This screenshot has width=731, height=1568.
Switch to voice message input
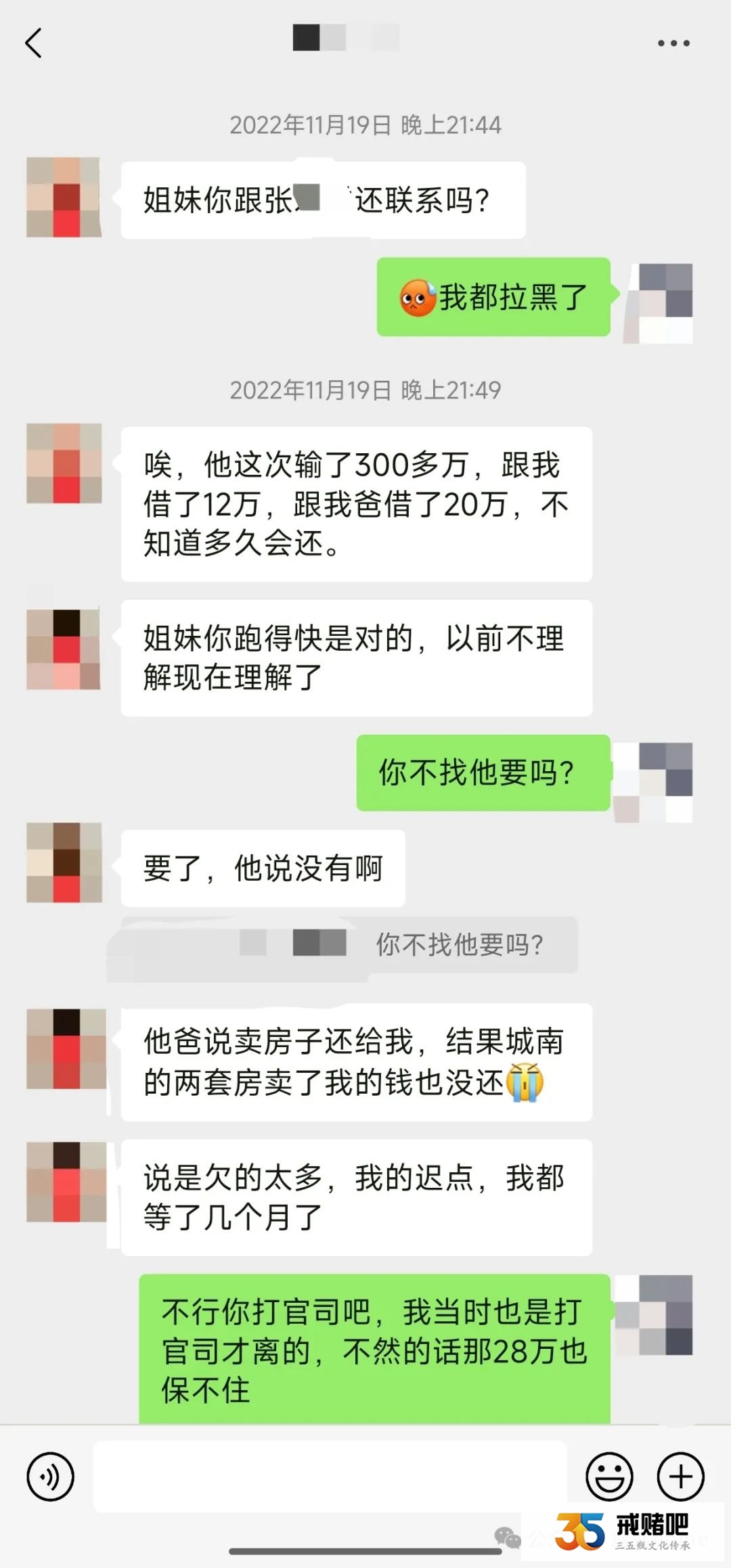(x=50, y=1476)
